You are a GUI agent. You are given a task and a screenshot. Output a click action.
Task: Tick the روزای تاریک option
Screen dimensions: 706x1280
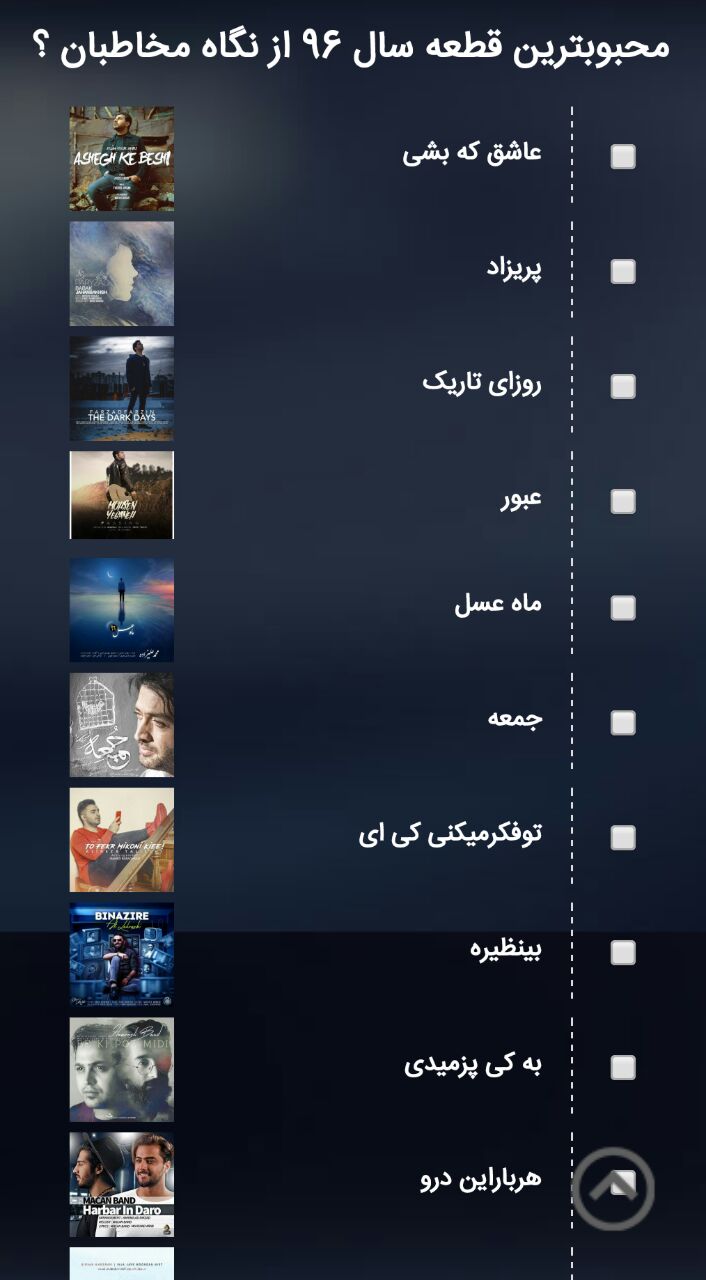point(623,387)
